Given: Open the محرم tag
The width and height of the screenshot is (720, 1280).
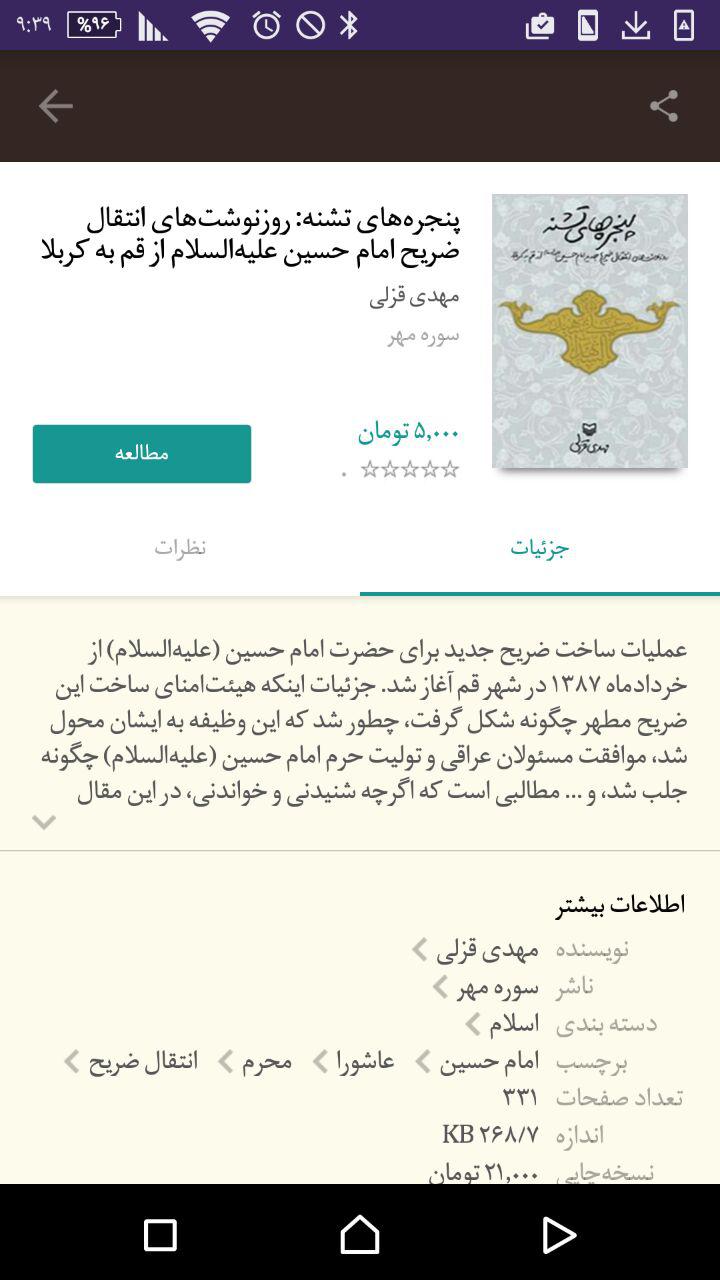Looking at the screenshot, I should click(x=256, y=1061).
